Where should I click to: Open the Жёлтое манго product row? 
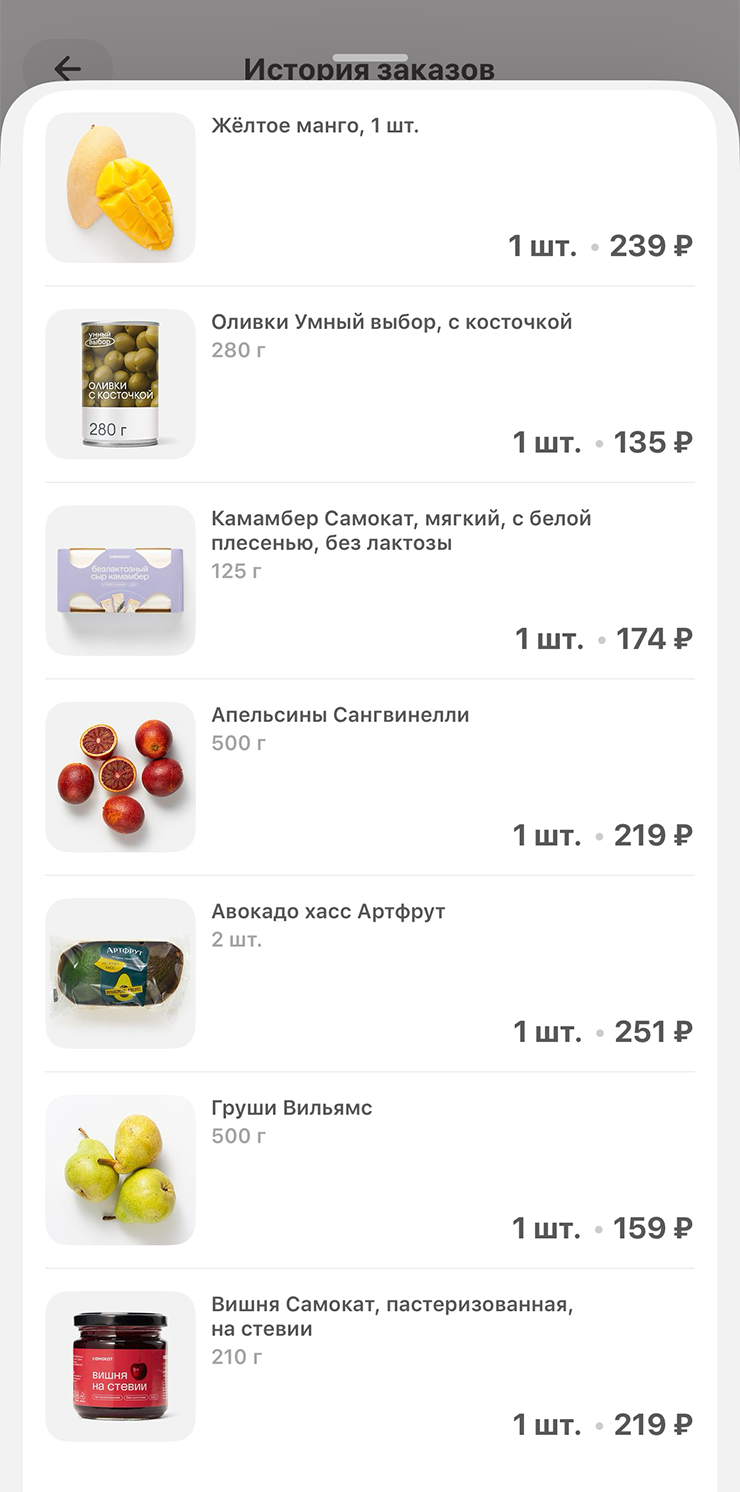pos(314,127)
